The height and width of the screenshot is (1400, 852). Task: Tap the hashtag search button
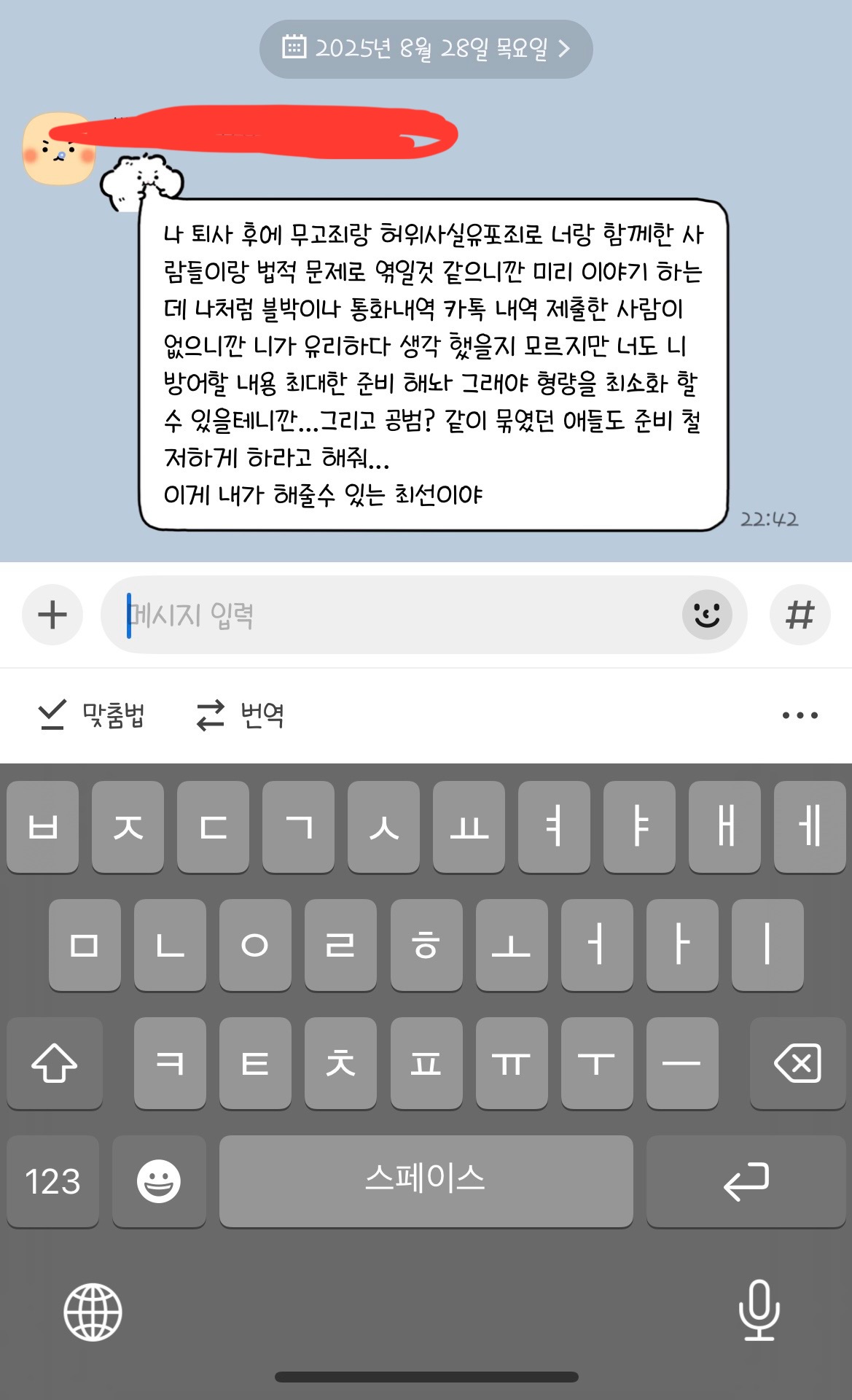[800, 615]
